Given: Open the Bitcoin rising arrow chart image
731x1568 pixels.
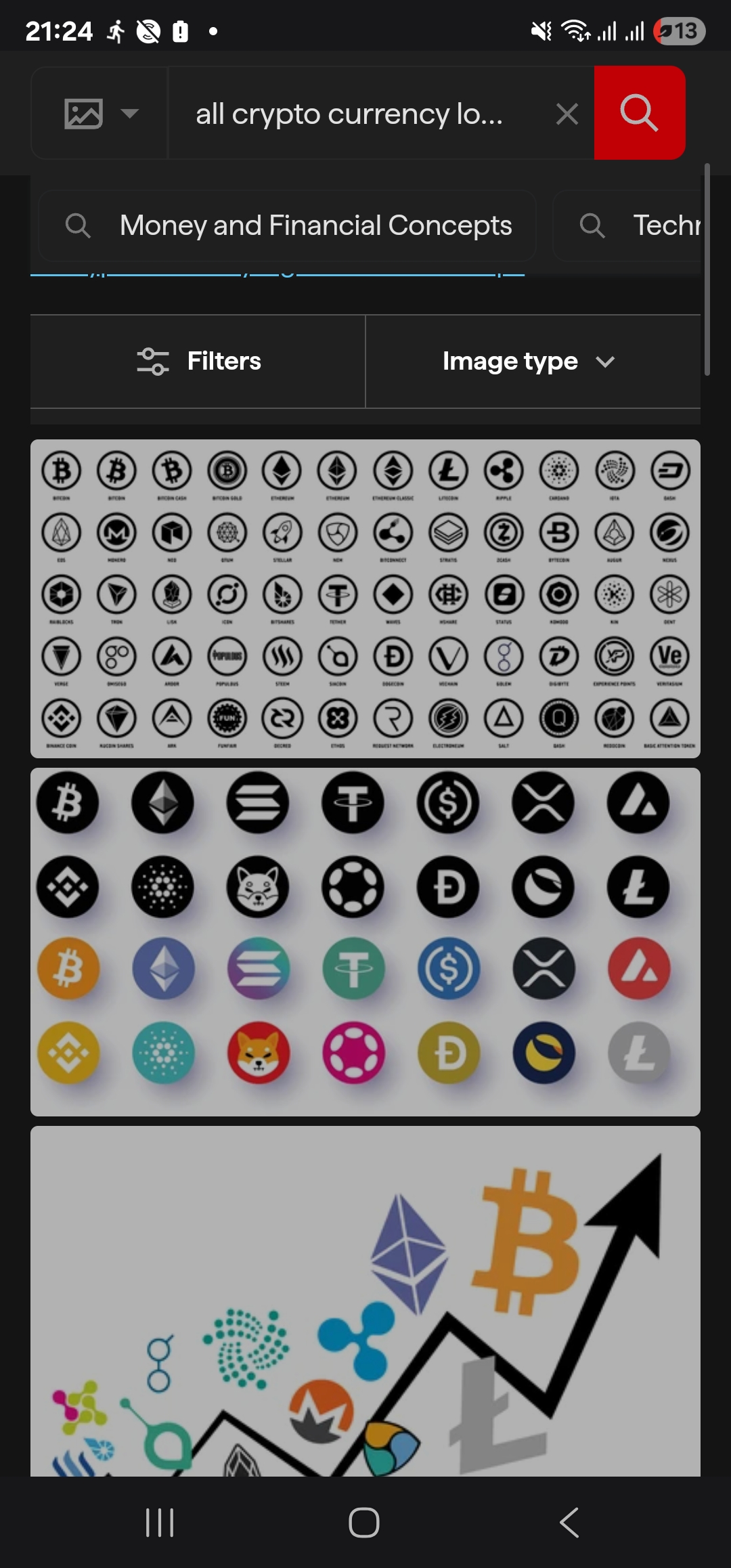Looking at the screenshot, I should pyautogui.click(x=365, y=1300).
